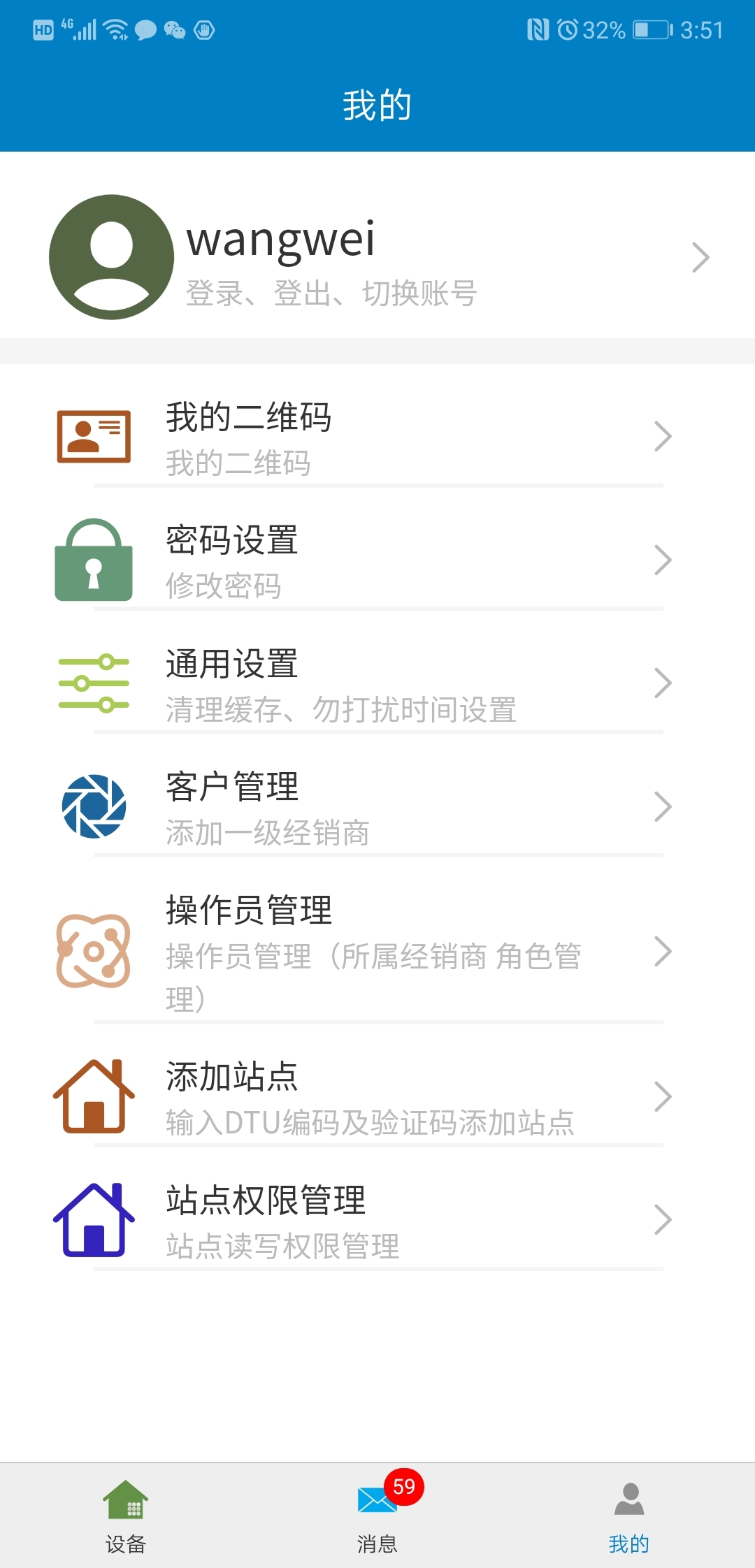Switch to the 设备 tab
Screen dimensions: 755x1568
(x=126, y=1516)
